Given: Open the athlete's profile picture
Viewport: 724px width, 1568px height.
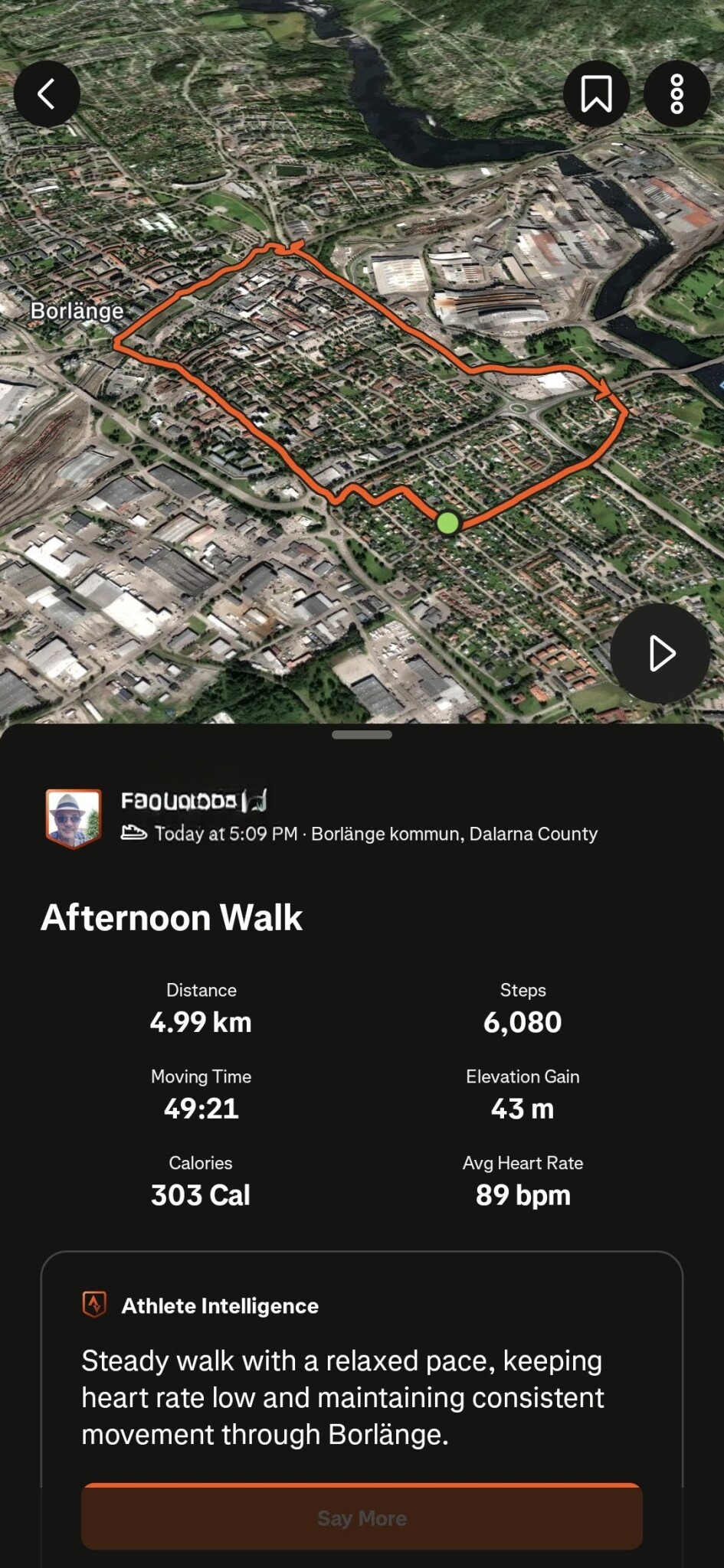Looking at the screenshot, I should click(x=74, y=818).
